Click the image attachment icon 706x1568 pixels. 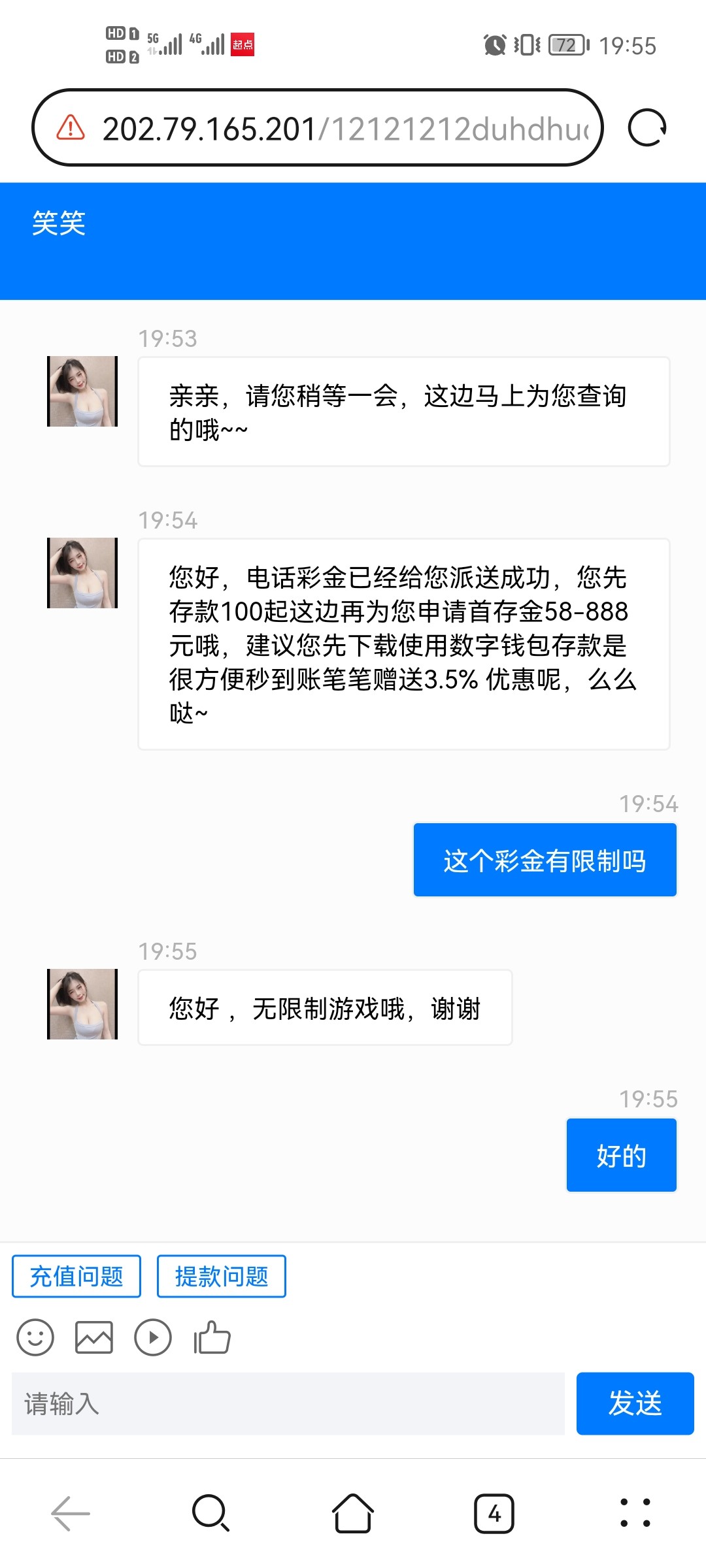(94, 1337)
